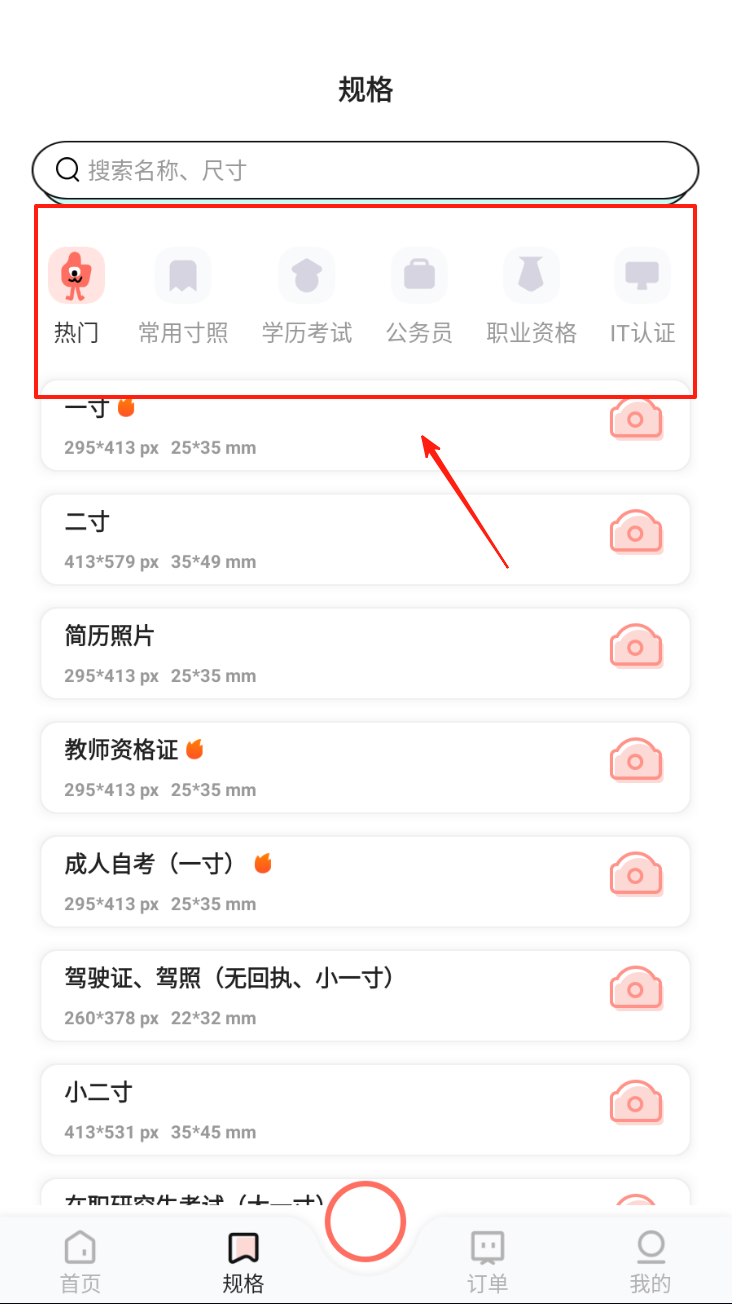Tap the round center shutter button

[x=365, y=1221]
